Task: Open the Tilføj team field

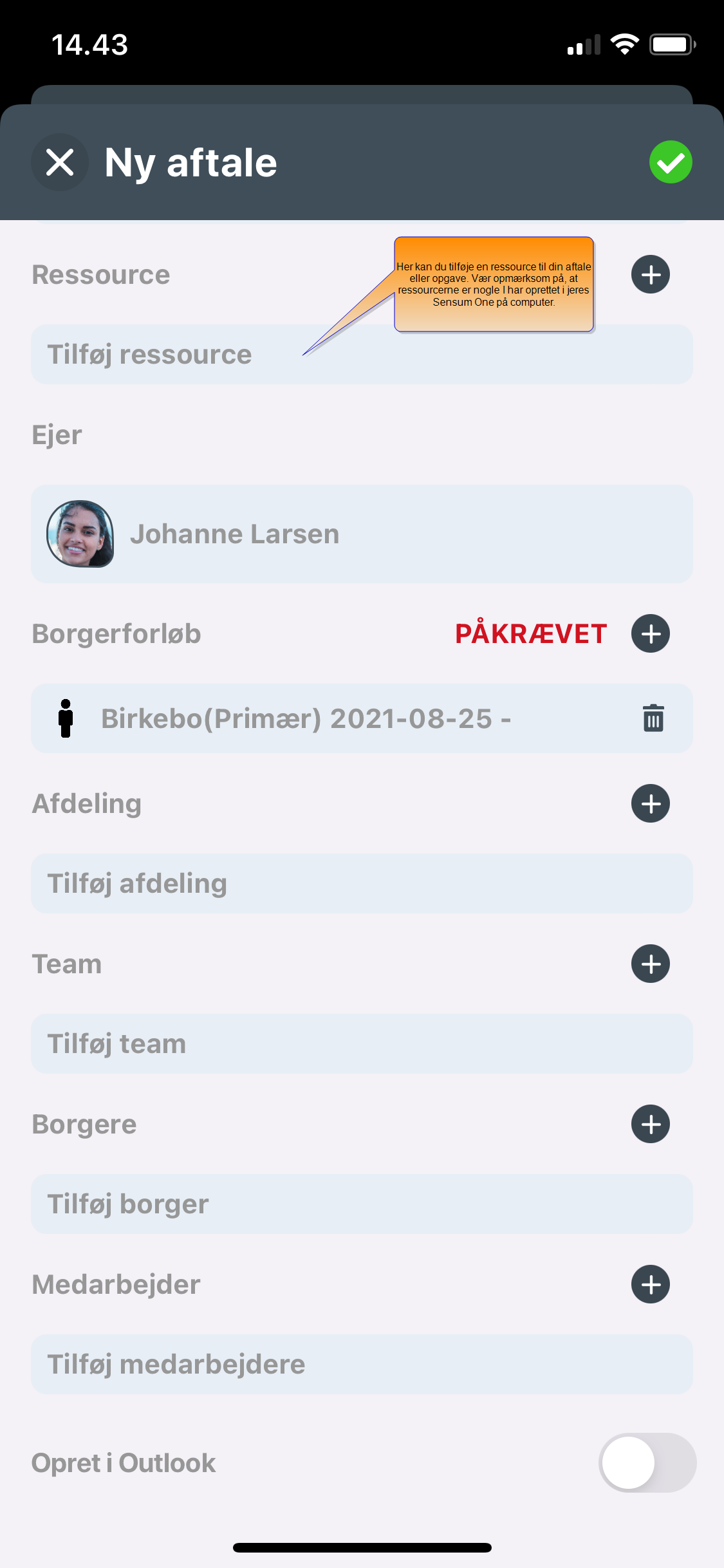Action: (362, 1044)
